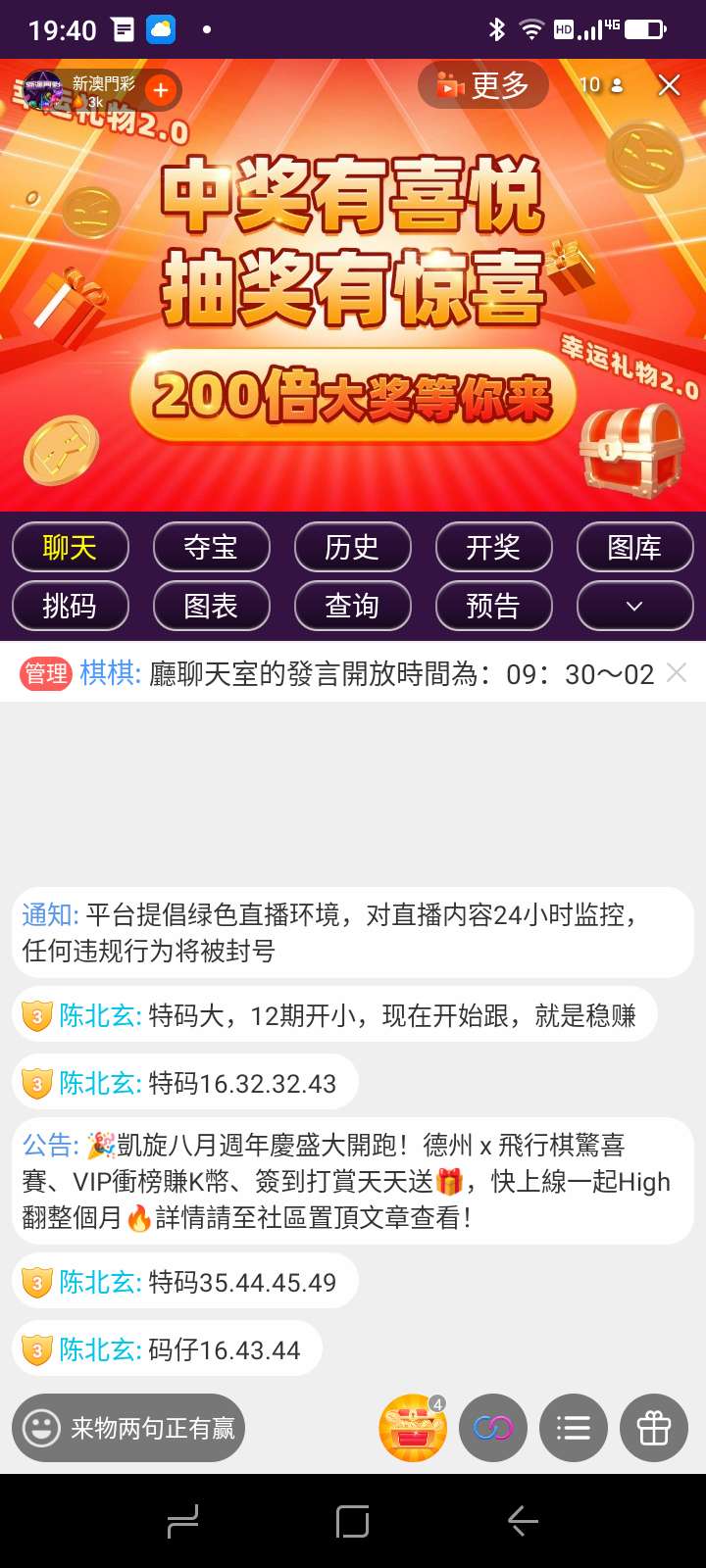Switch to the 查询 tab
The width and height of the screenshot is (706, 1568).
coord(352,606)
